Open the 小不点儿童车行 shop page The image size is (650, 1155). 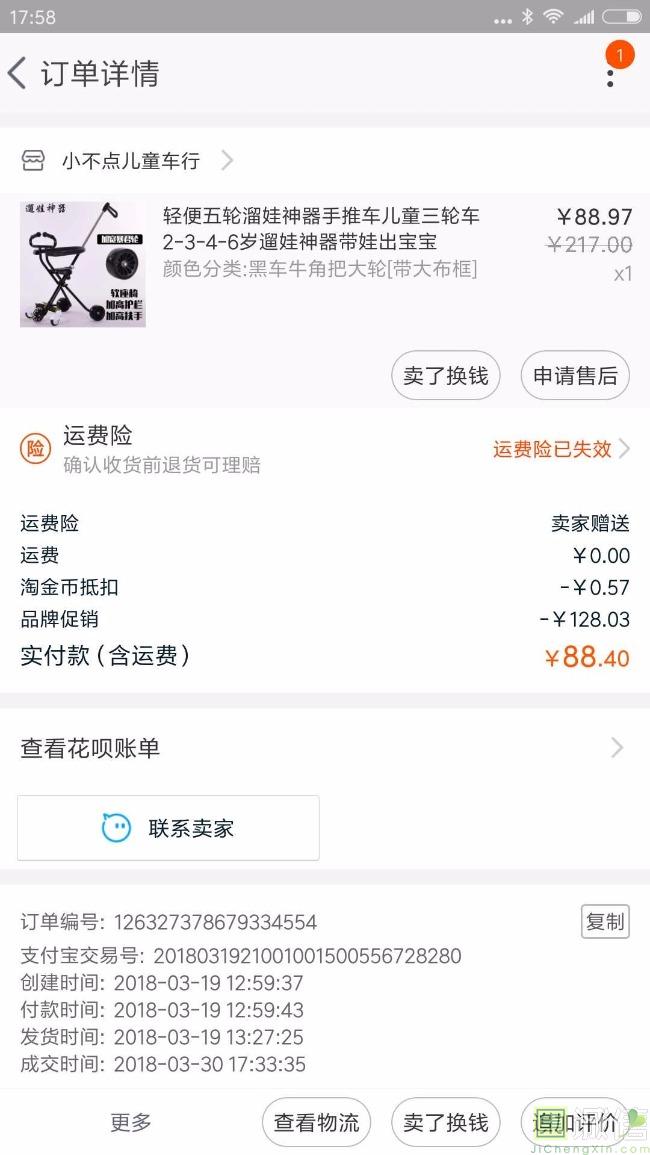tap(130, 160)
